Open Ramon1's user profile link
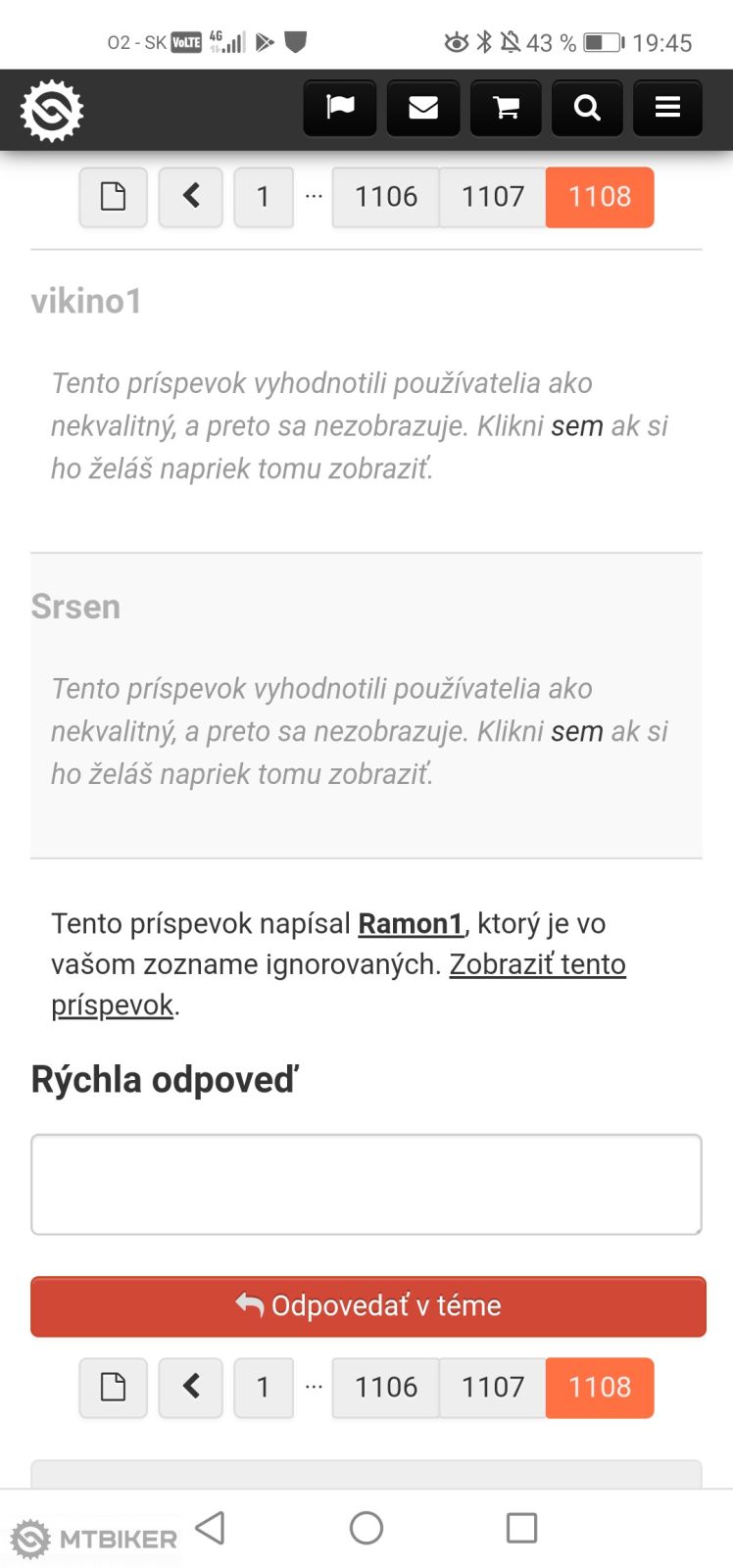 [411, 922]
